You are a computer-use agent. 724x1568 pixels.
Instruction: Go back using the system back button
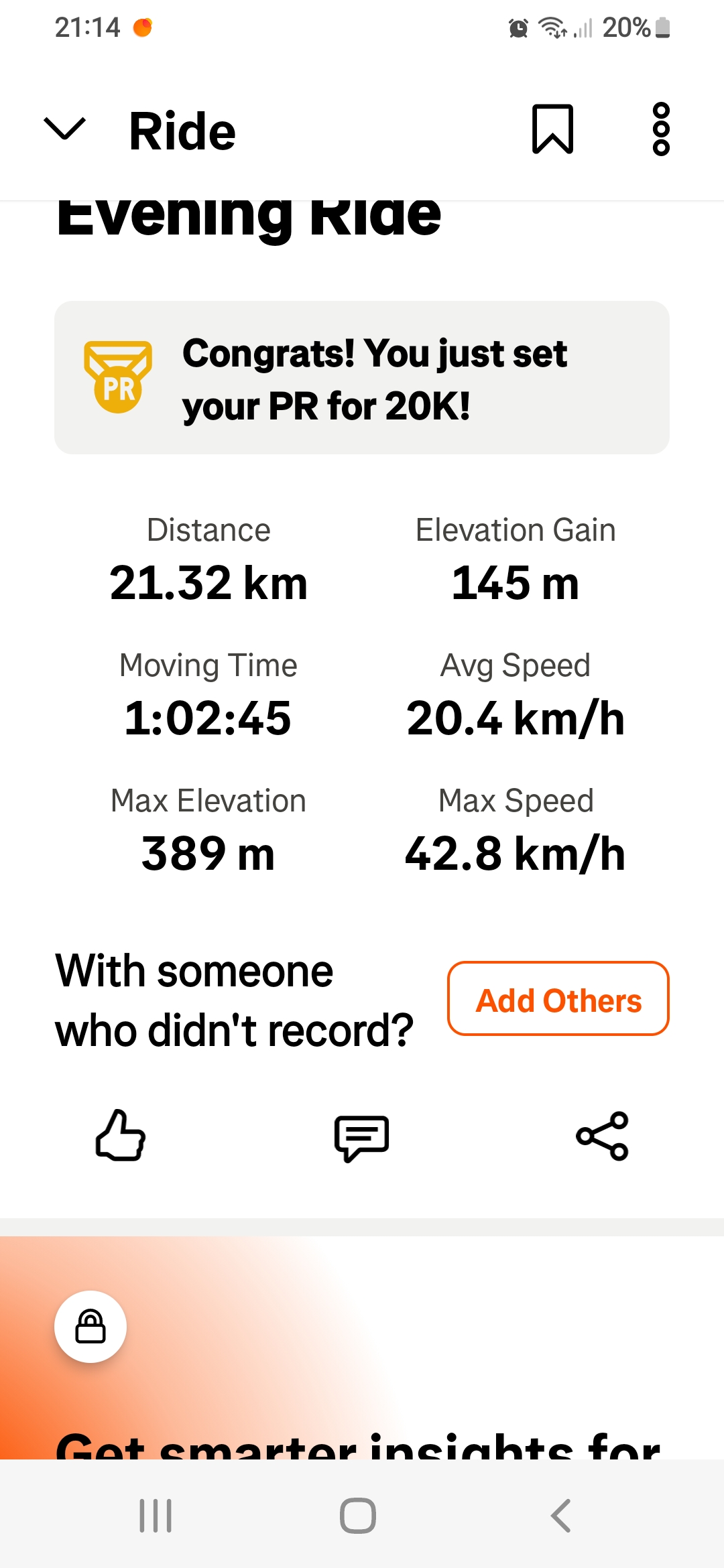560,1516
